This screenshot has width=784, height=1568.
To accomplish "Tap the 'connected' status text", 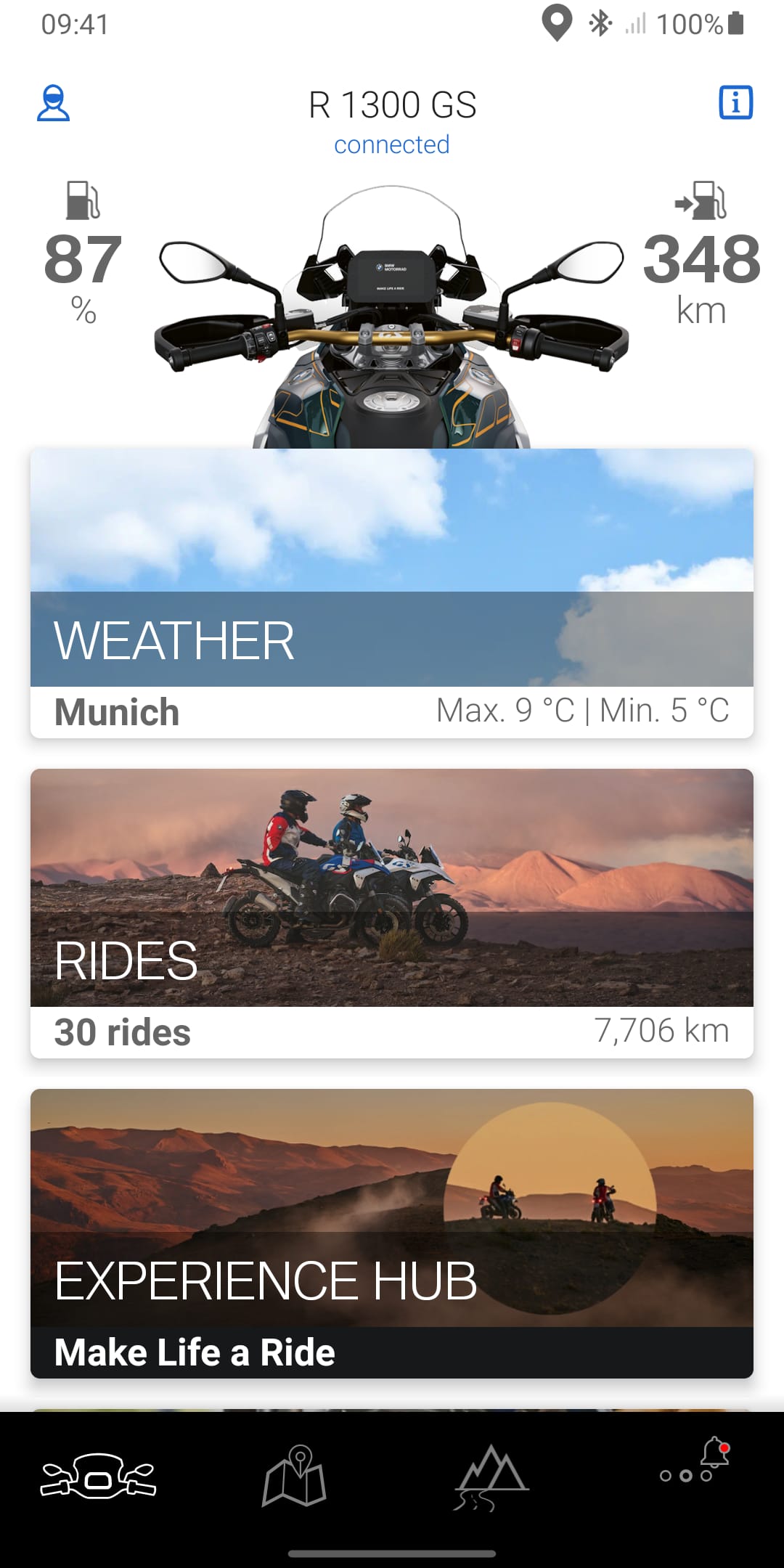I will [391, 144].
